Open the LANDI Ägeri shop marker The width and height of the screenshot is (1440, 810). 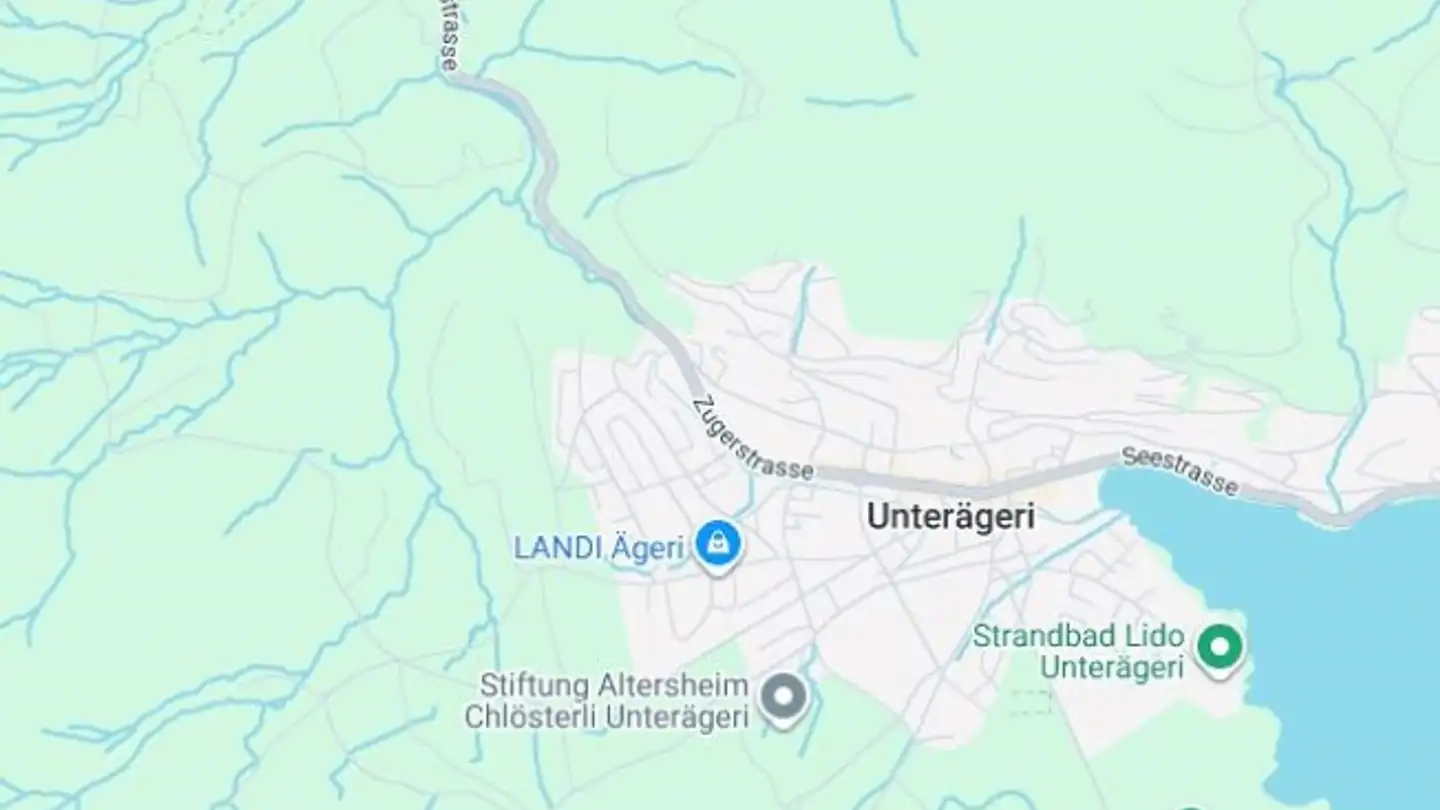tap(717, 545)
